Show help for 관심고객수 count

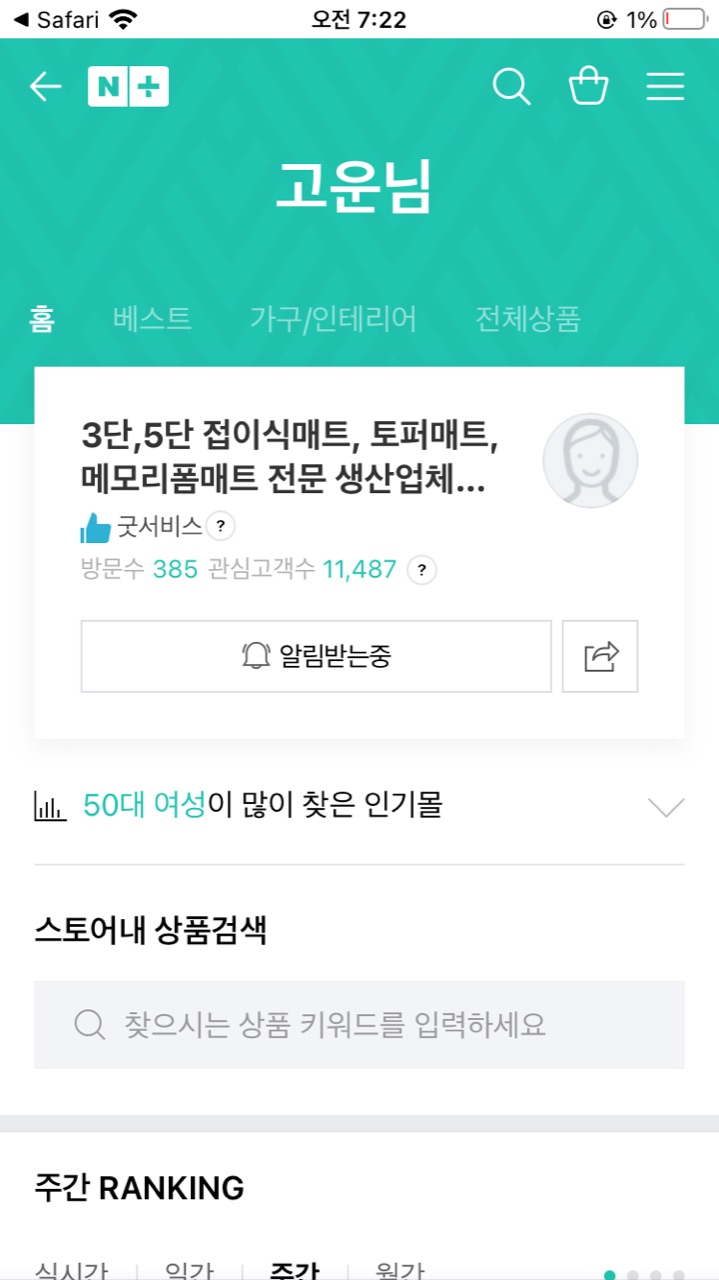pyautogui.click(x=422, y=570)
